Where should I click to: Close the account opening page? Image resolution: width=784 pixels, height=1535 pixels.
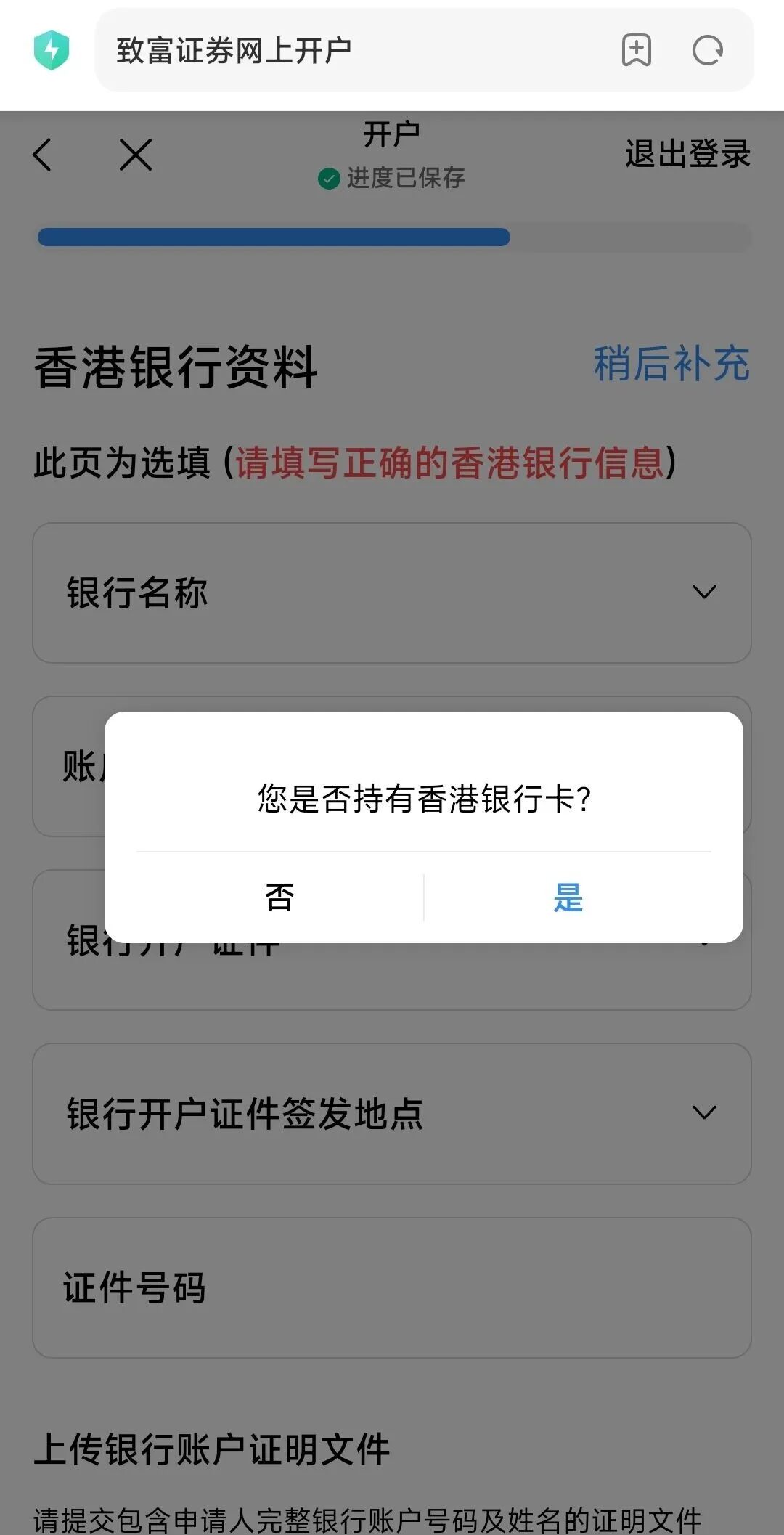tap(136, 155)
